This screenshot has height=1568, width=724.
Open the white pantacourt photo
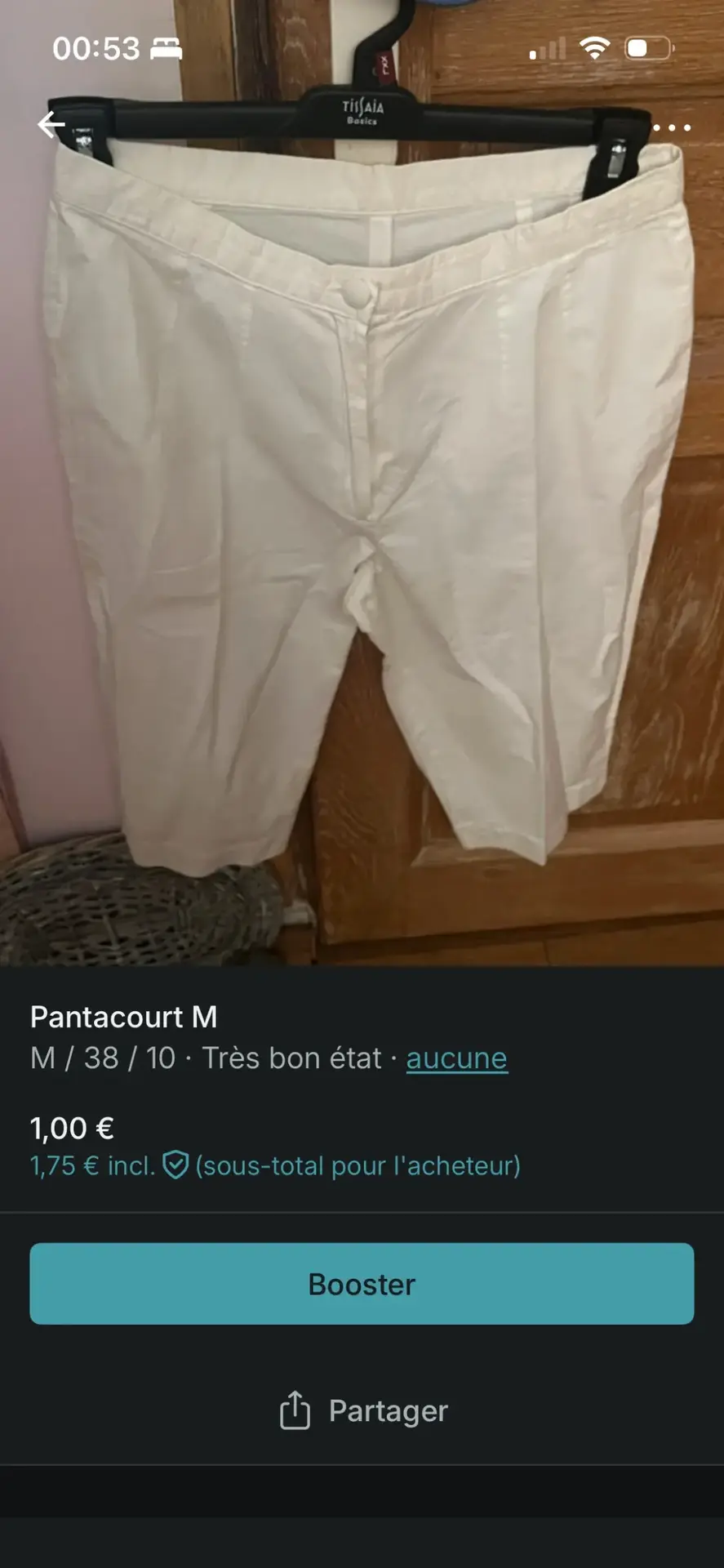pos(362,506)
